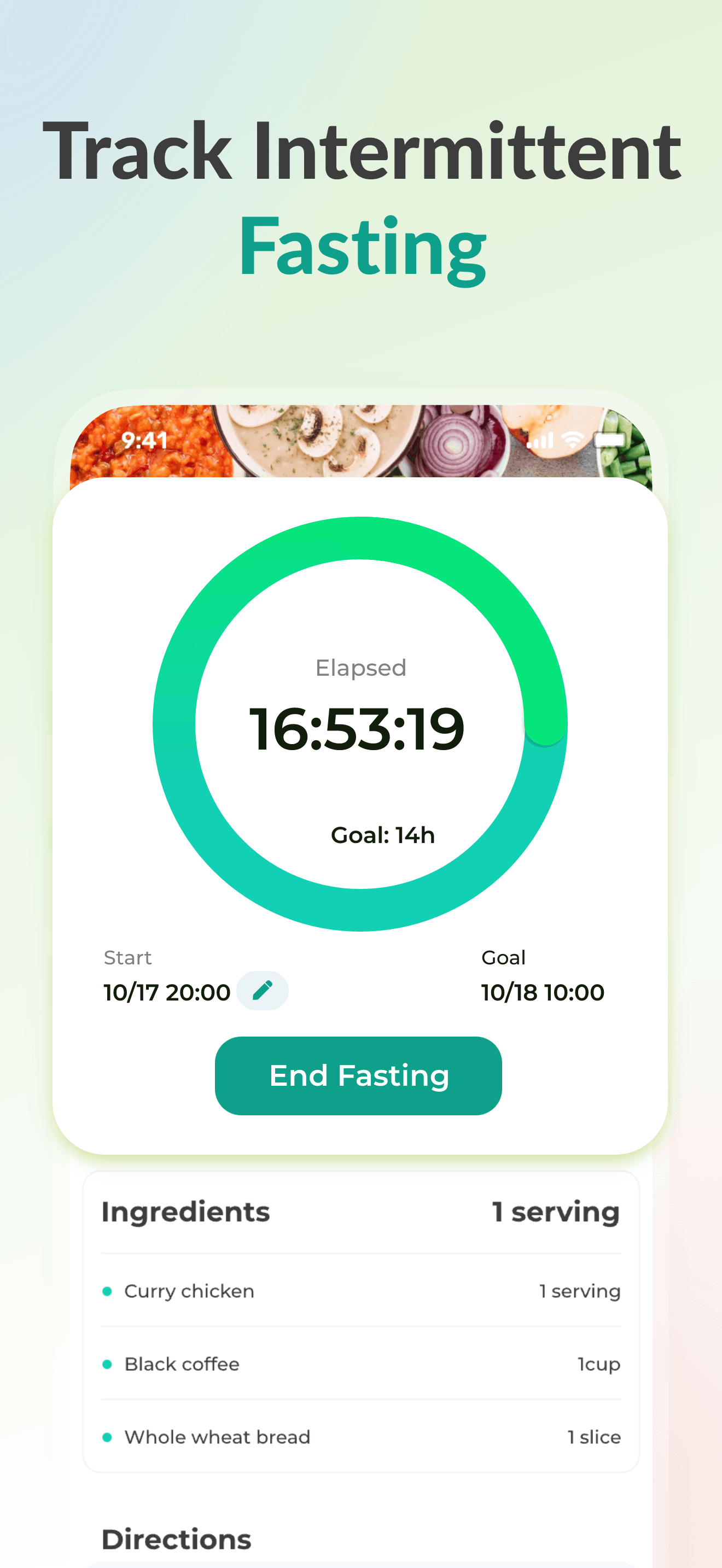Select the Start label above 10/17 20:00
722x1568 pixels.
[x=128, y=957]
